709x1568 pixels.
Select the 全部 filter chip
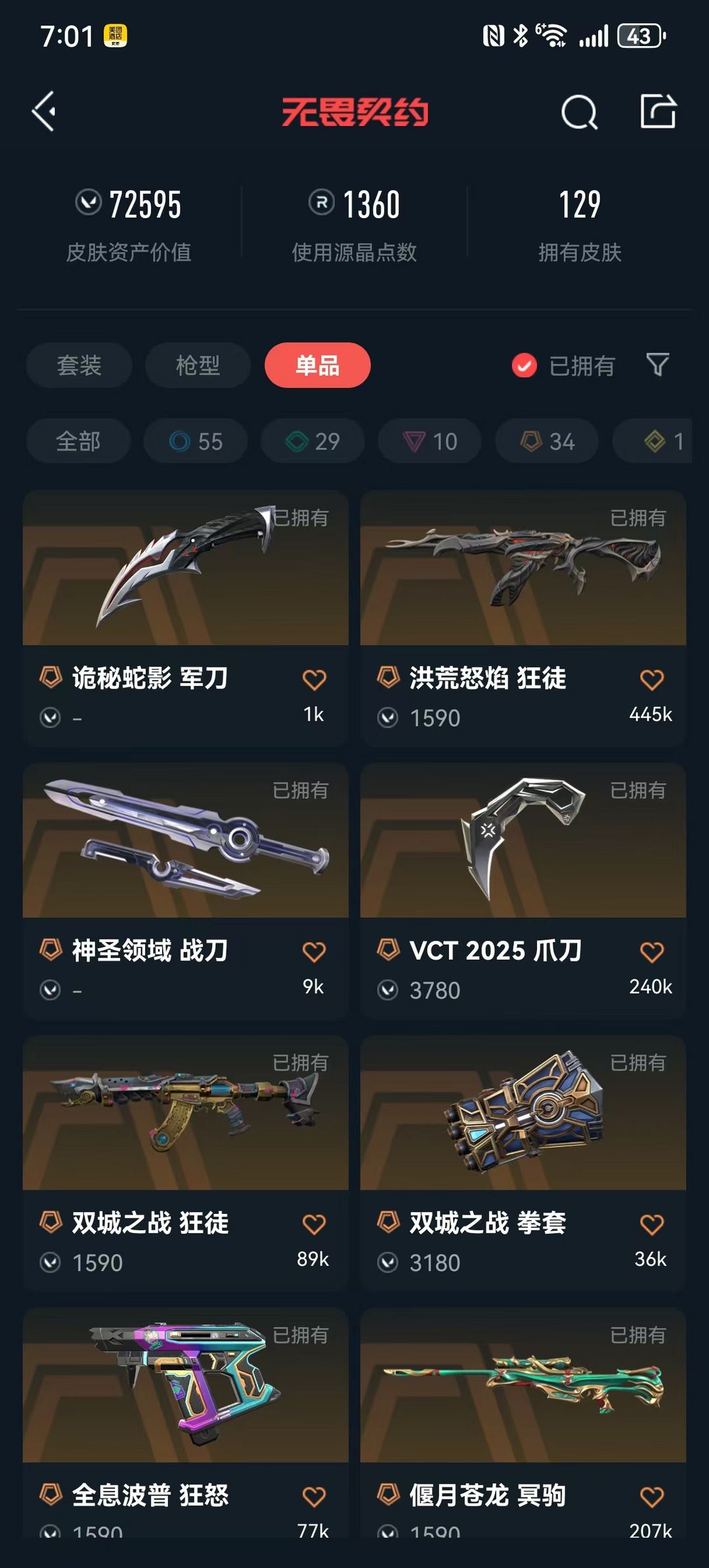[78, 441]
